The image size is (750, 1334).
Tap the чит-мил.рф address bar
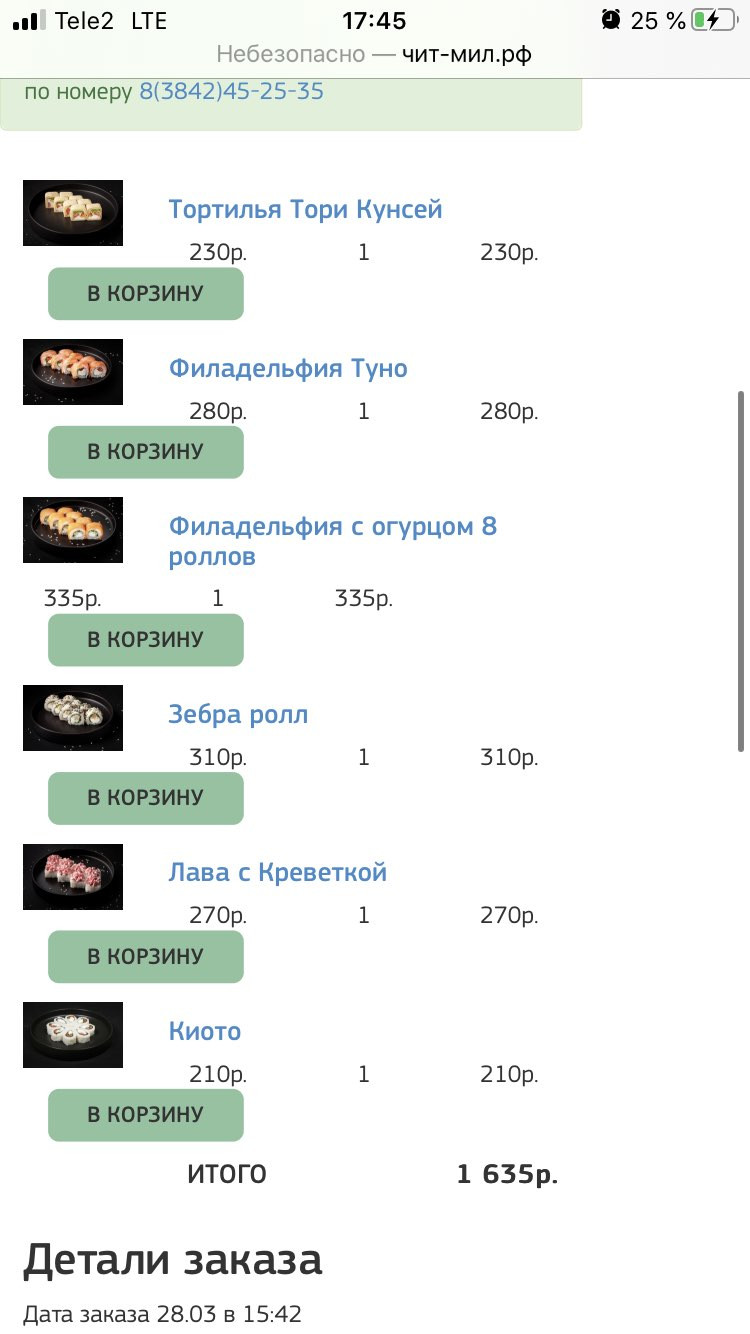coord(374,54)
